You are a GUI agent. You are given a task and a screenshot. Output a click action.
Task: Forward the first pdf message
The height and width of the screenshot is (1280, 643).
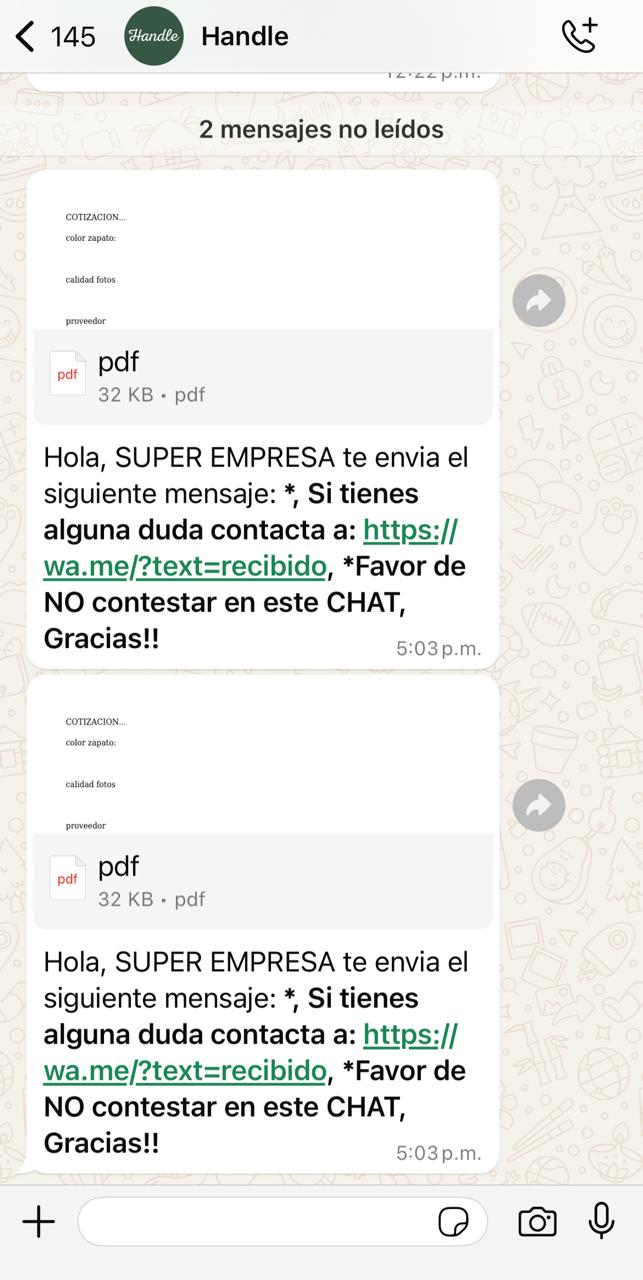539,300
